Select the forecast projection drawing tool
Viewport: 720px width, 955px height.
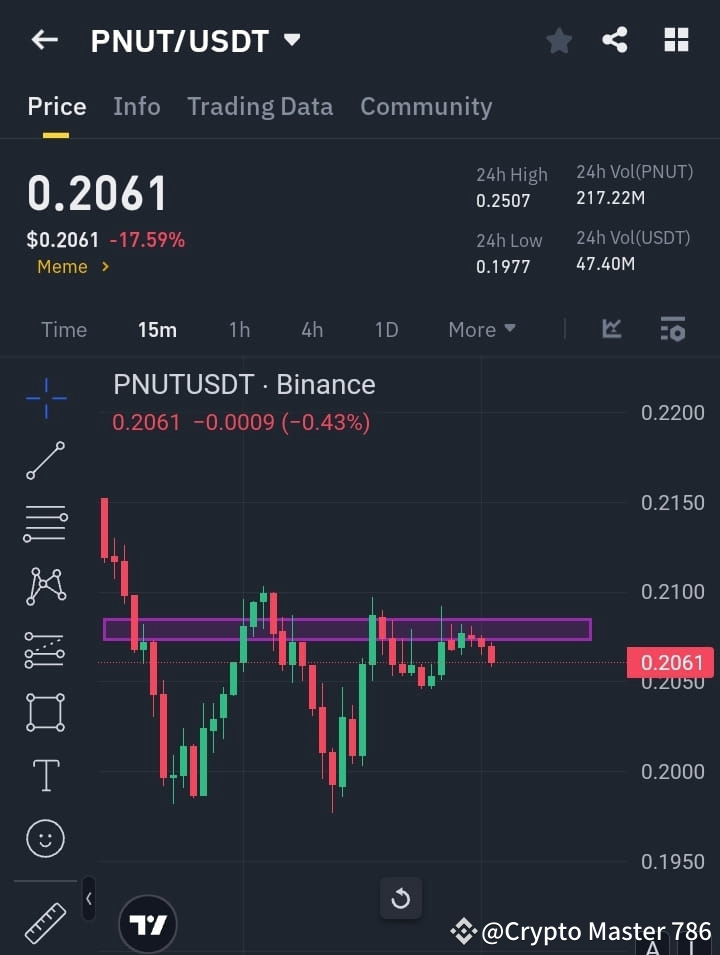point(44,649)
